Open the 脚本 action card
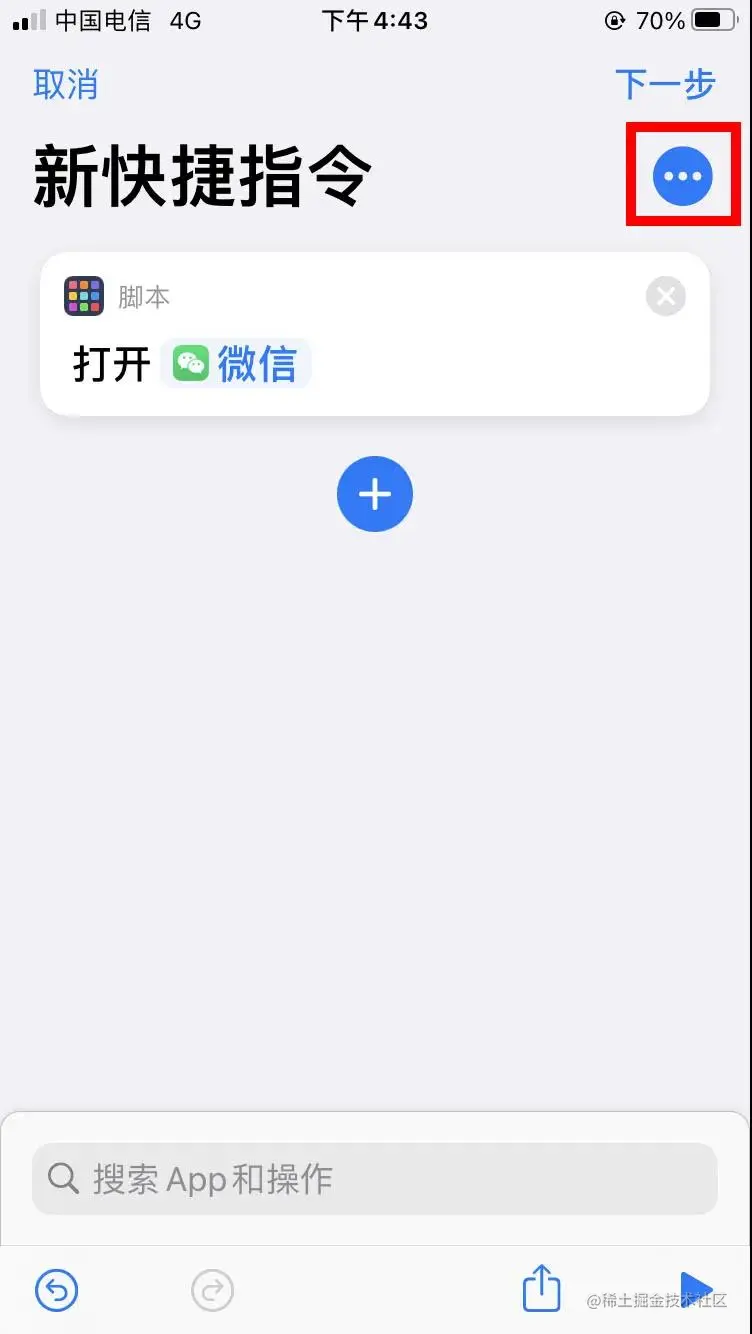The width and height of the screenshot is (752, 1334). coord(145,296)
